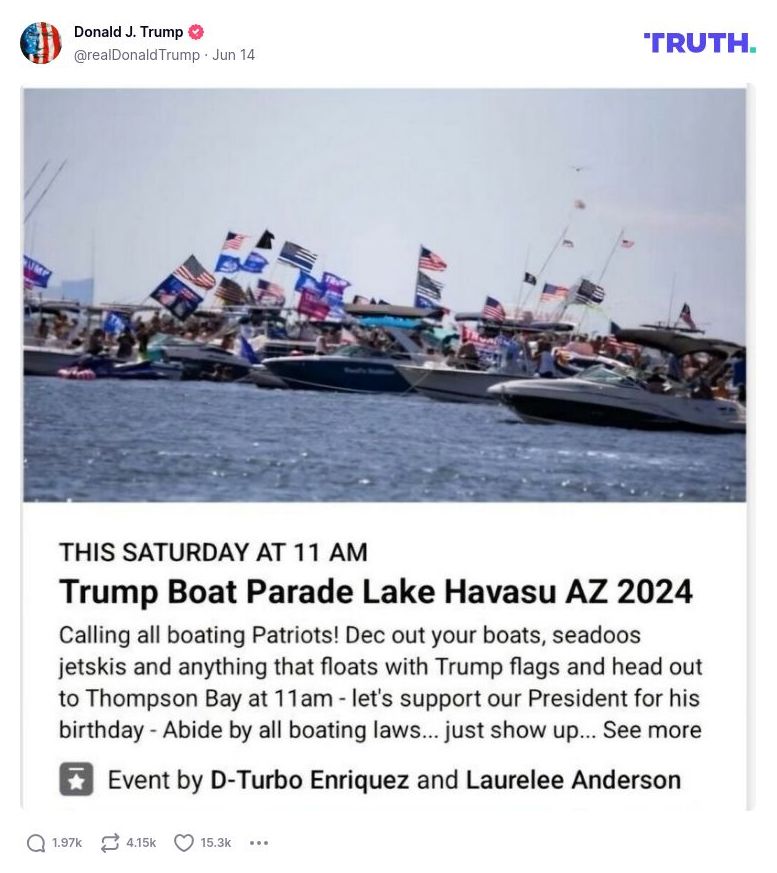
Task: Open the post's more options menu
Action: [x=259, y=843]
